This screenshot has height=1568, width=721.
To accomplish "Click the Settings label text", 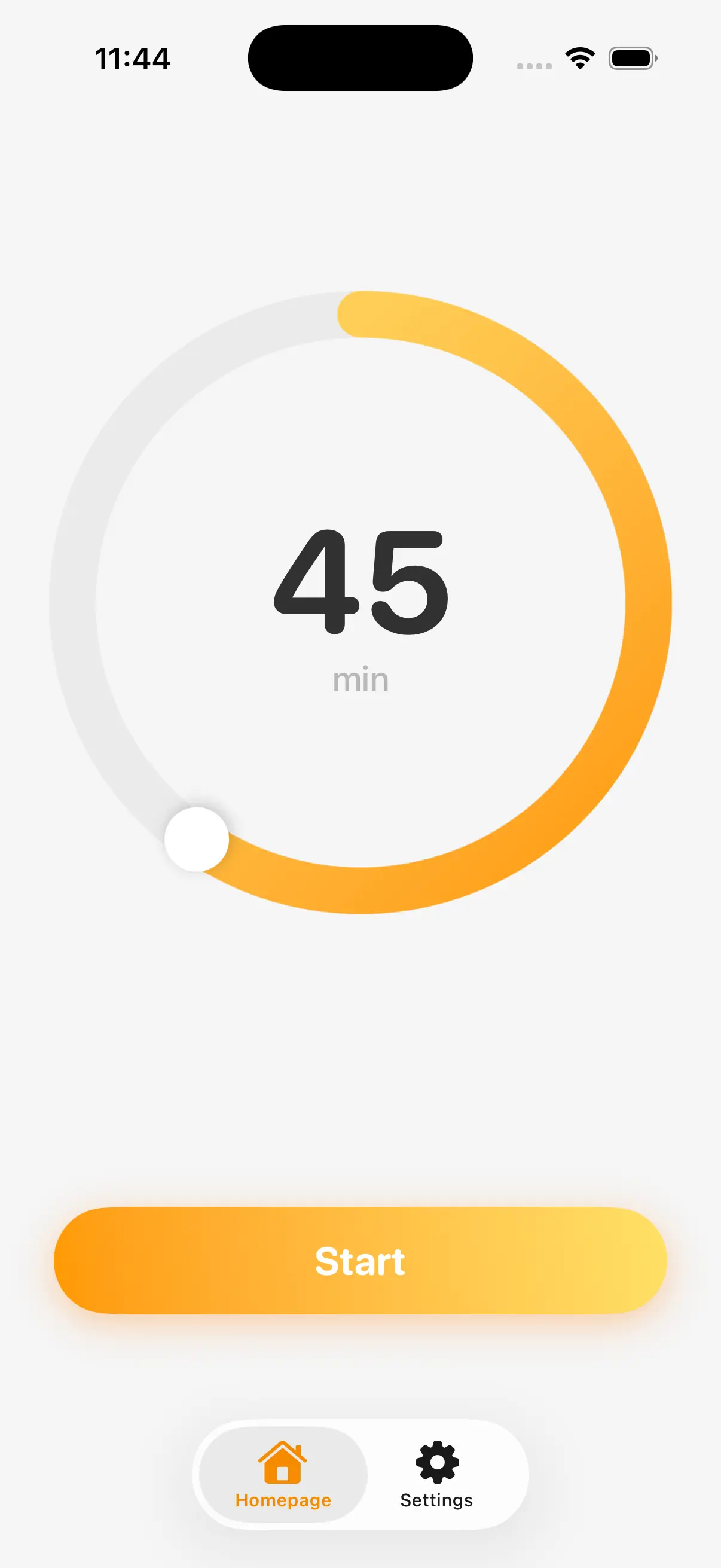I will click(x=436, y=1500).
